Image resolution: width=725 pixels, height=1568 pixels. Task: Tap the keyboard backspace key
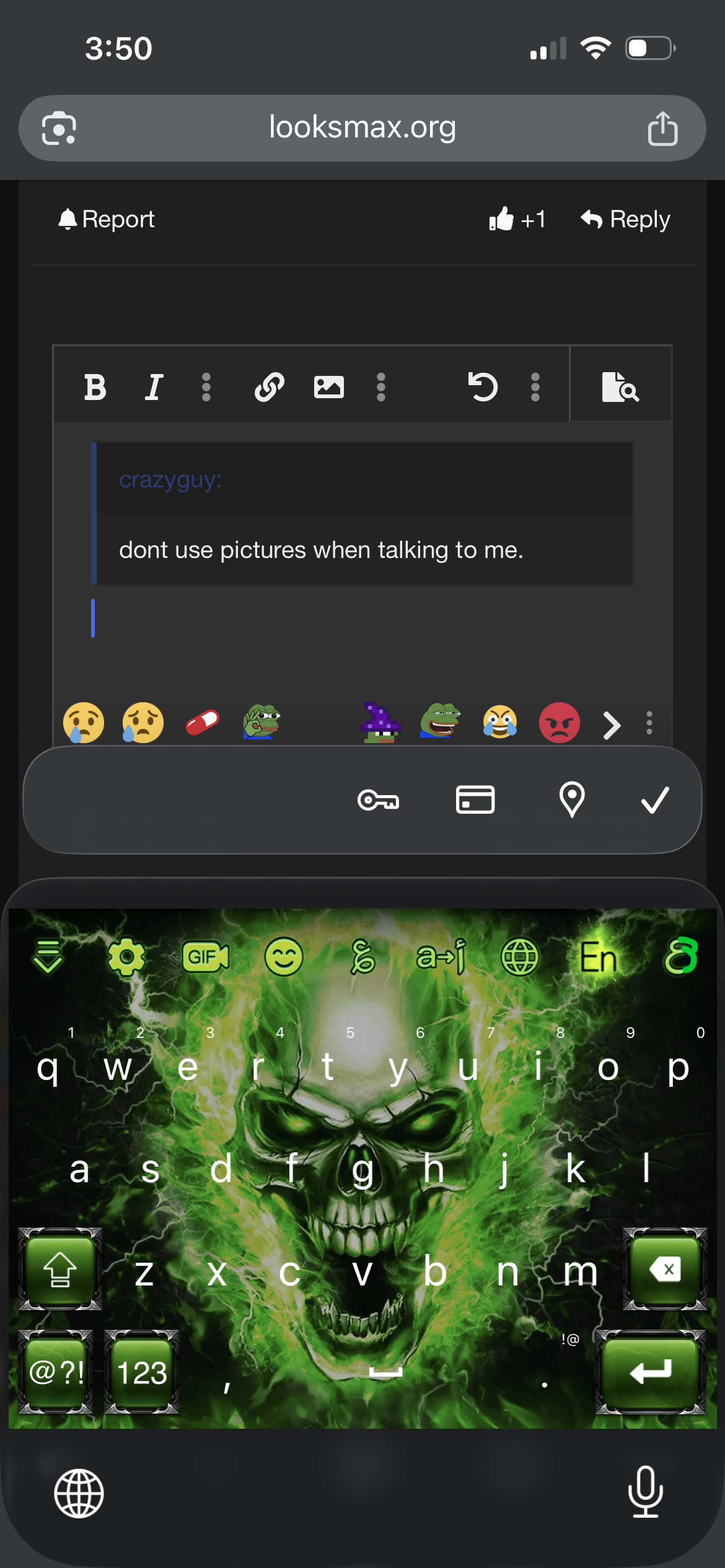666,1270
